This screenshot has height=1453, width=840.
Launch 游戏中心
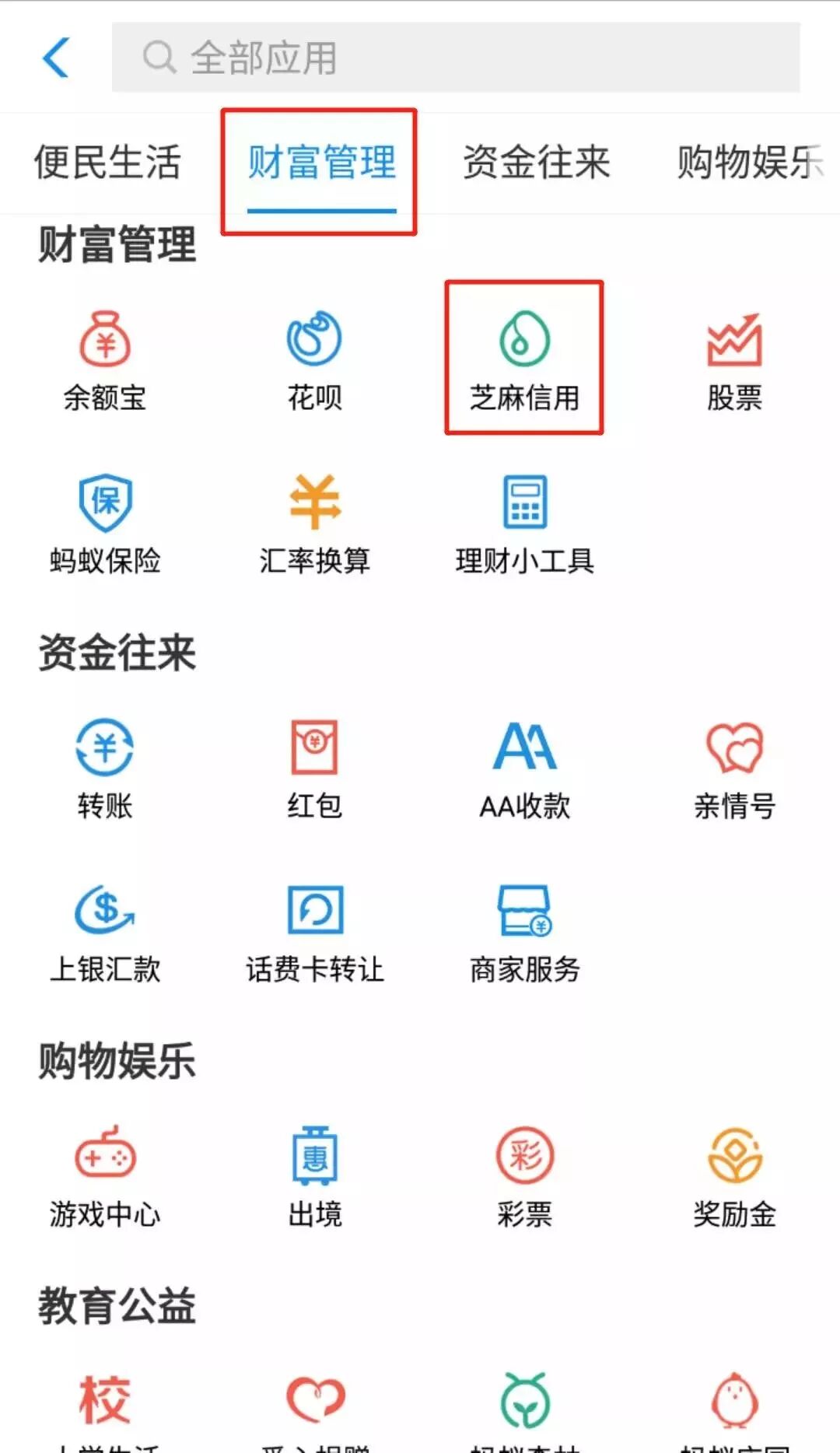(105, 1176)
